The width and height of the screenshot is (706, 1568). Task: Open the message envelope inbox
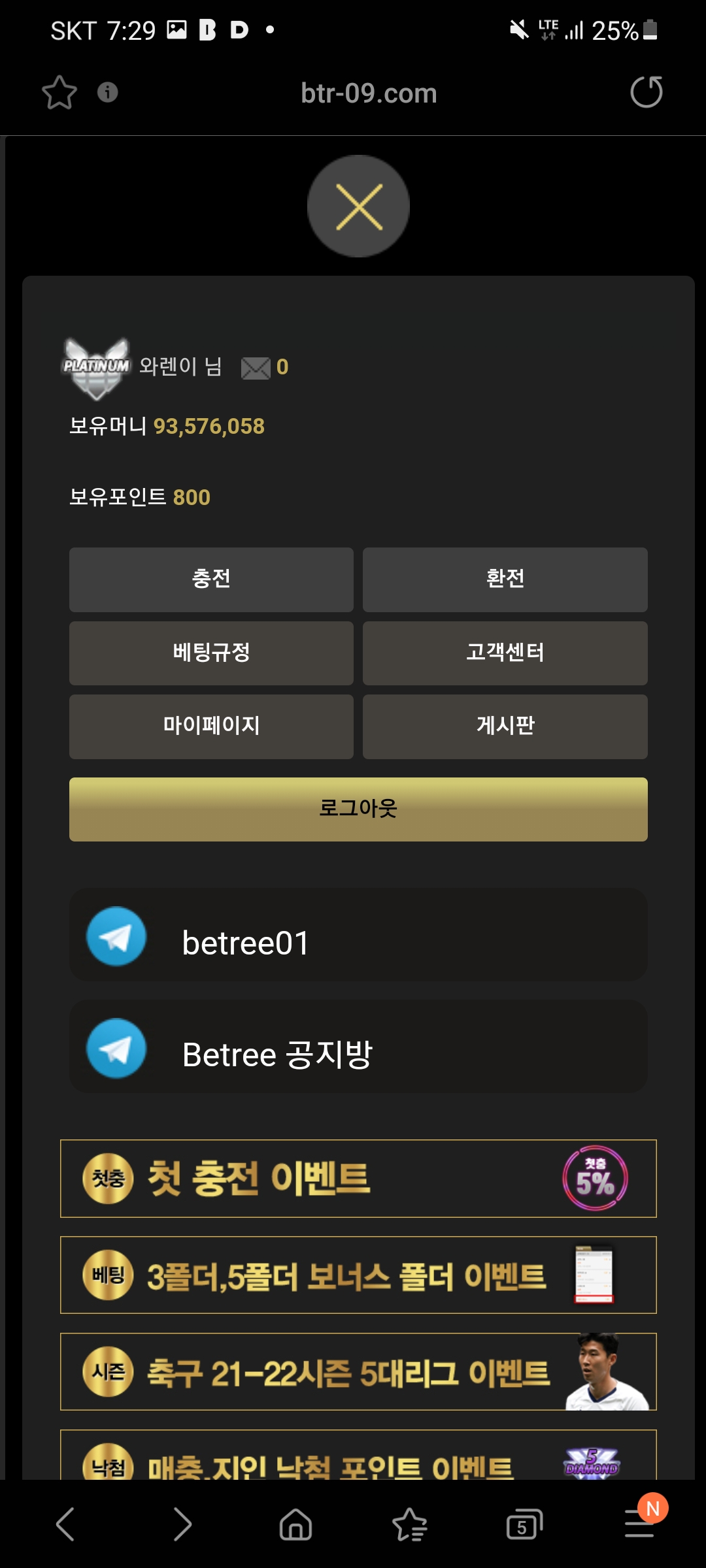click(256, 368)
